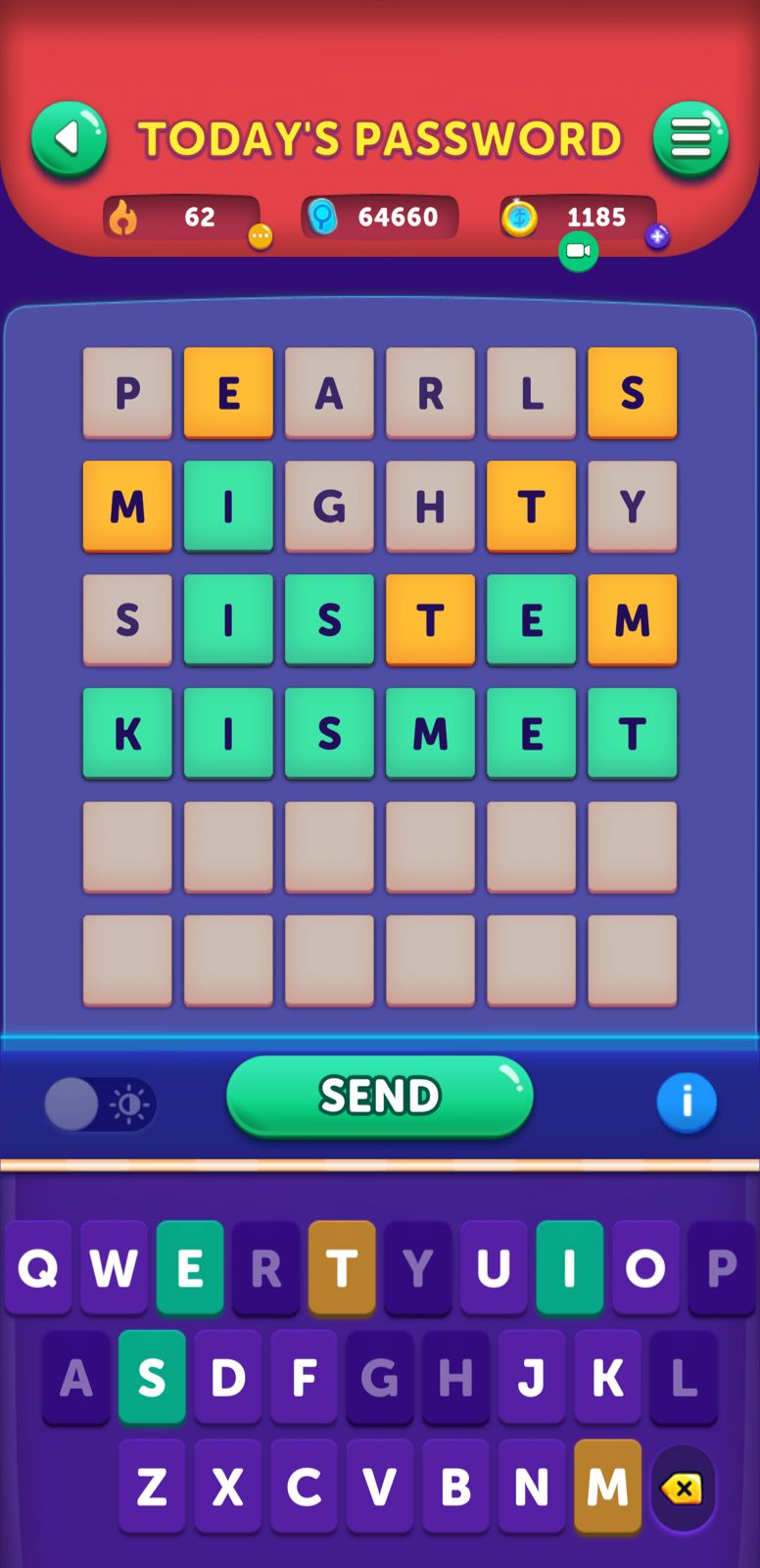Go back with the green arrow button
This screenshot has width=760, height=1568.
69,139
